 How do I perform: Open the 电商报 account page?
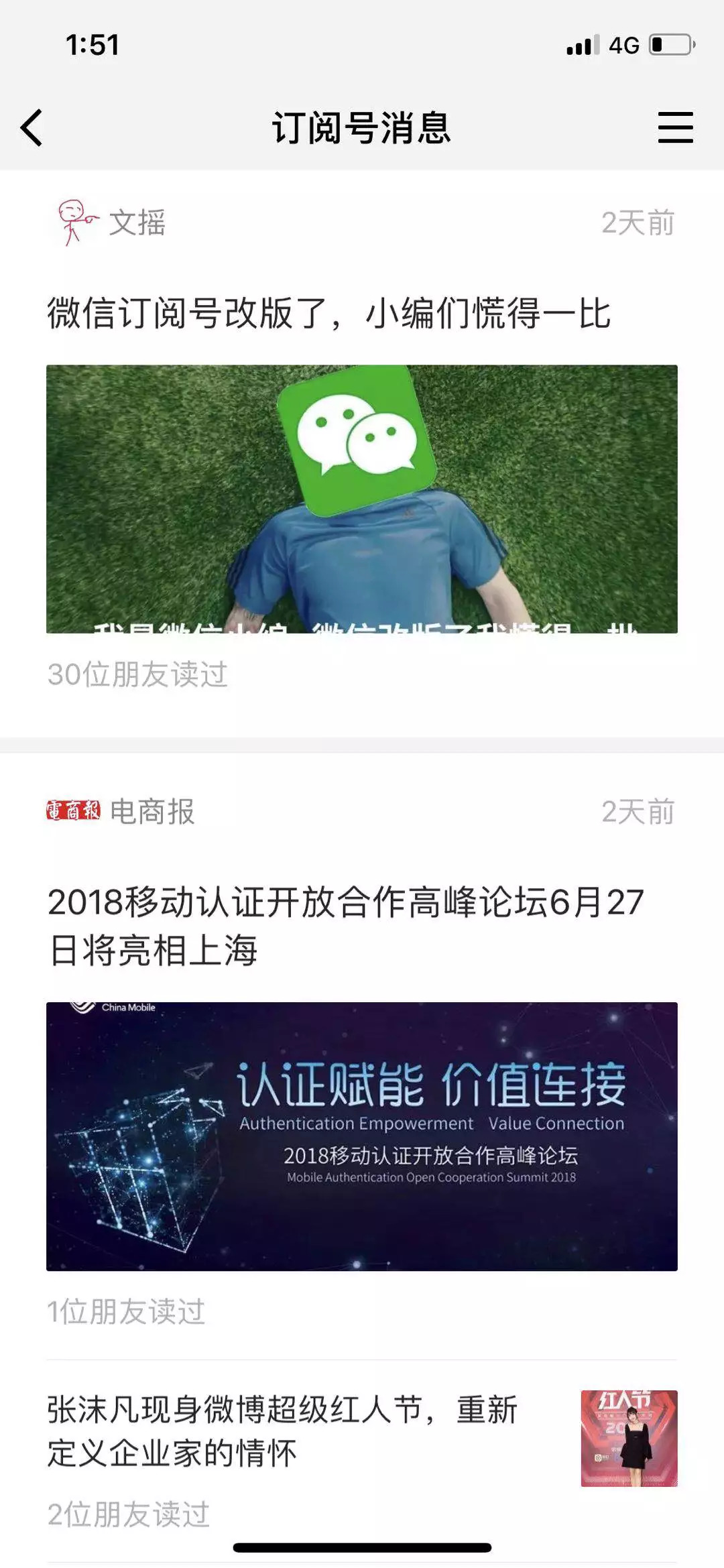click(152, 812)
